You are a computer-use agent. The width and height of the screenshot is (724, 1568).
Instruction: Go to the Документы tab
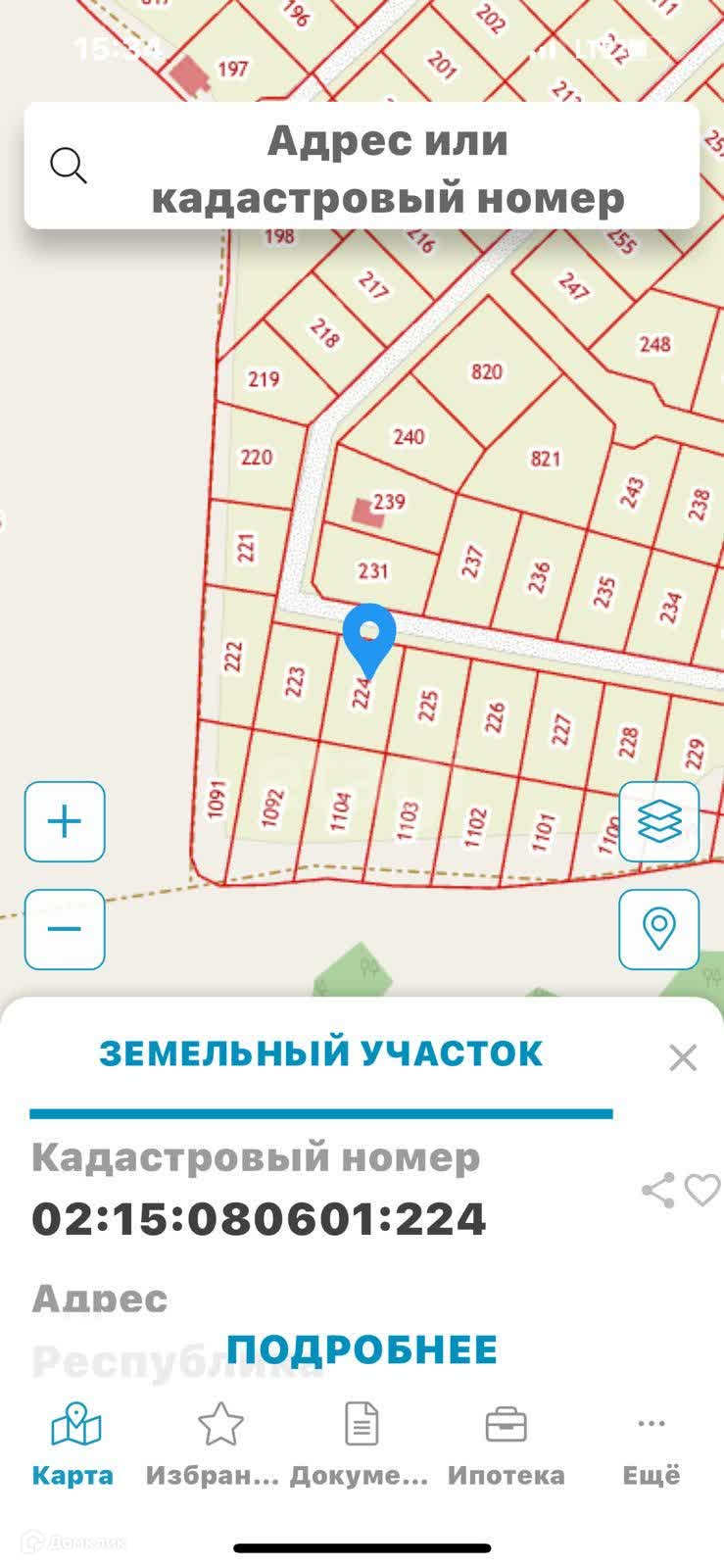coord(362,1445)
